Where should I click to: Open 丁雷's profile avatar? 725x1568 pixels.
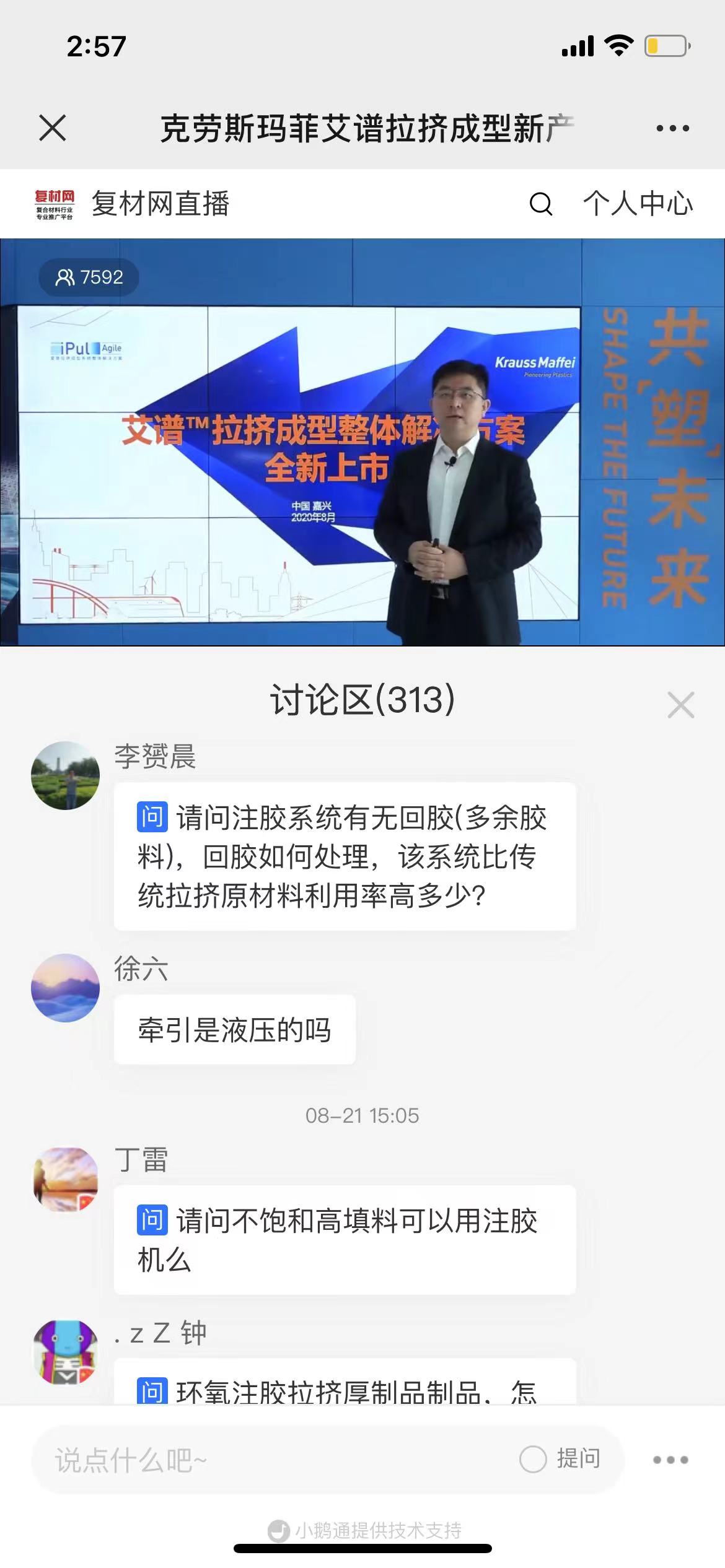(x=66, y=1180)
